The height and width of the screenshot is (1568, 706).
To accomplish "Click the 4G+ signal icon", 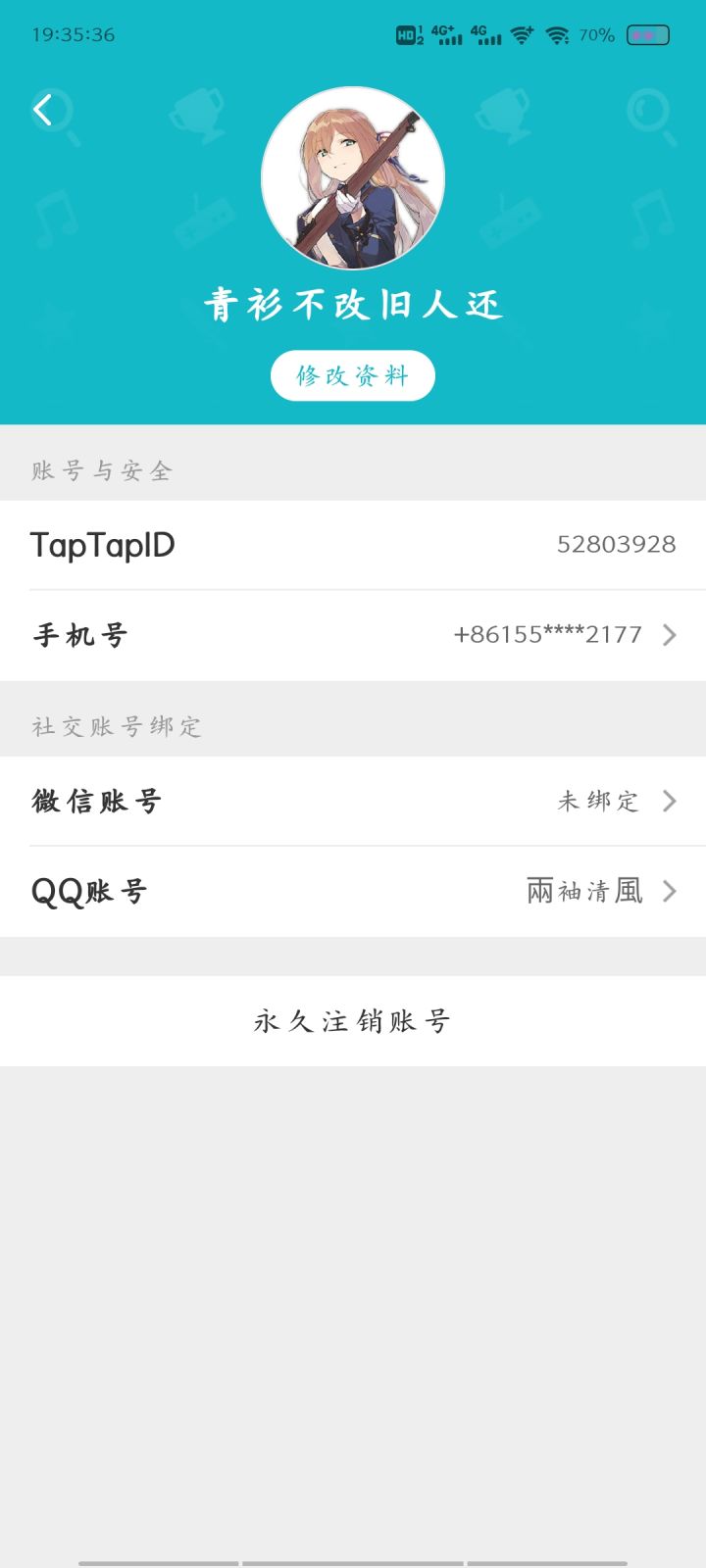I will (446, 34).
